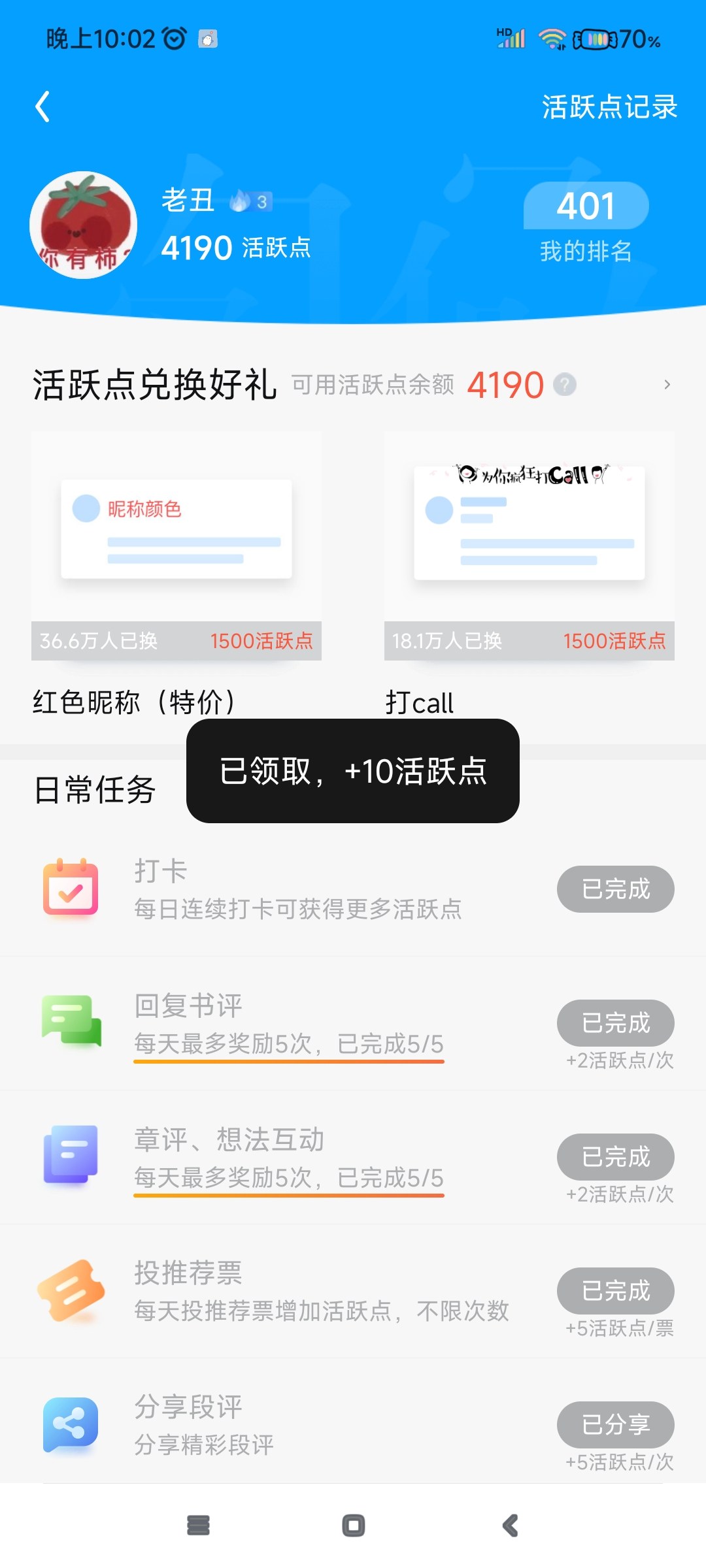Go back using the top-left arrow
The image size is (706, 1568).
pyautogui.click(x=42, y=106)
